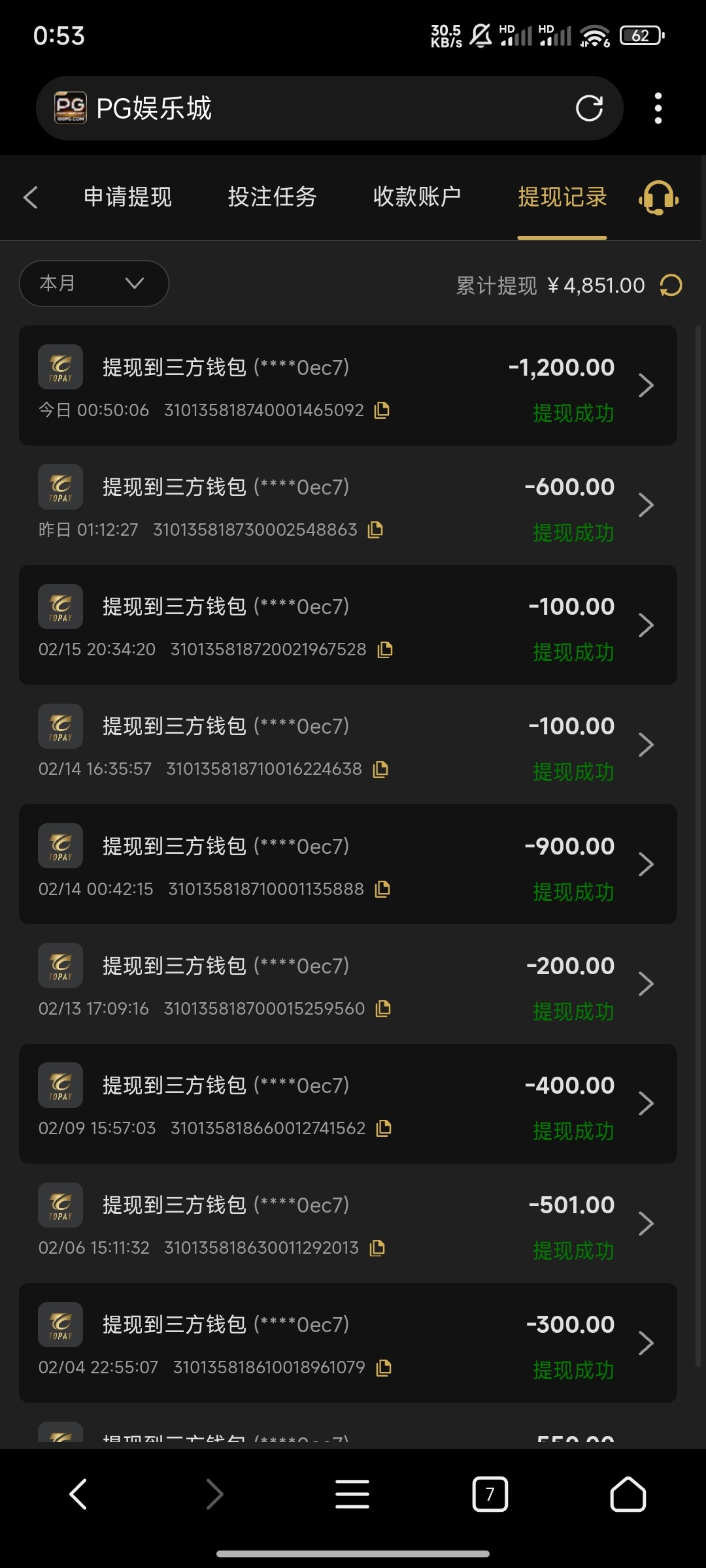Image resolution: width=706 pixels, height=1568 pixels.
Task: Expand the 本月 period dropdown
Action: 94,284
